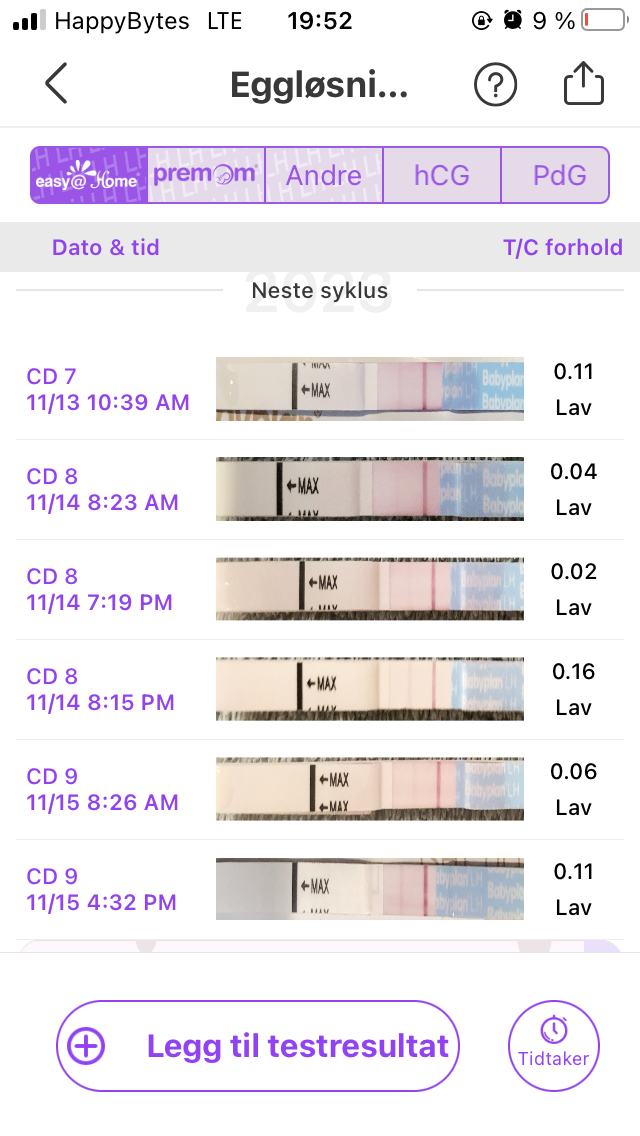This screenshot has height=1136, width=640.
Task: Switch to the Premom brand tab
Action: coord(206,176)
